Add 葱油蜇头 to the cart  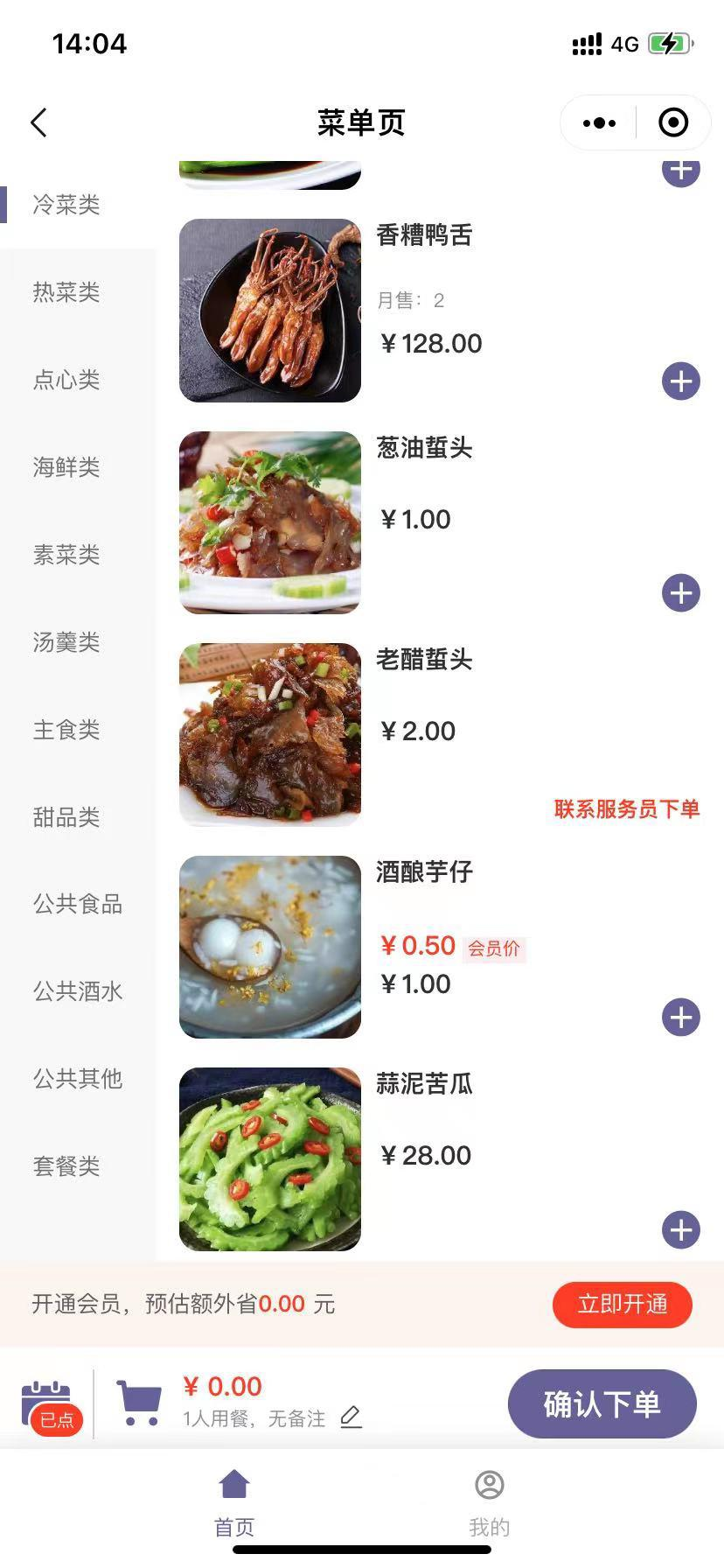[680, 593]
